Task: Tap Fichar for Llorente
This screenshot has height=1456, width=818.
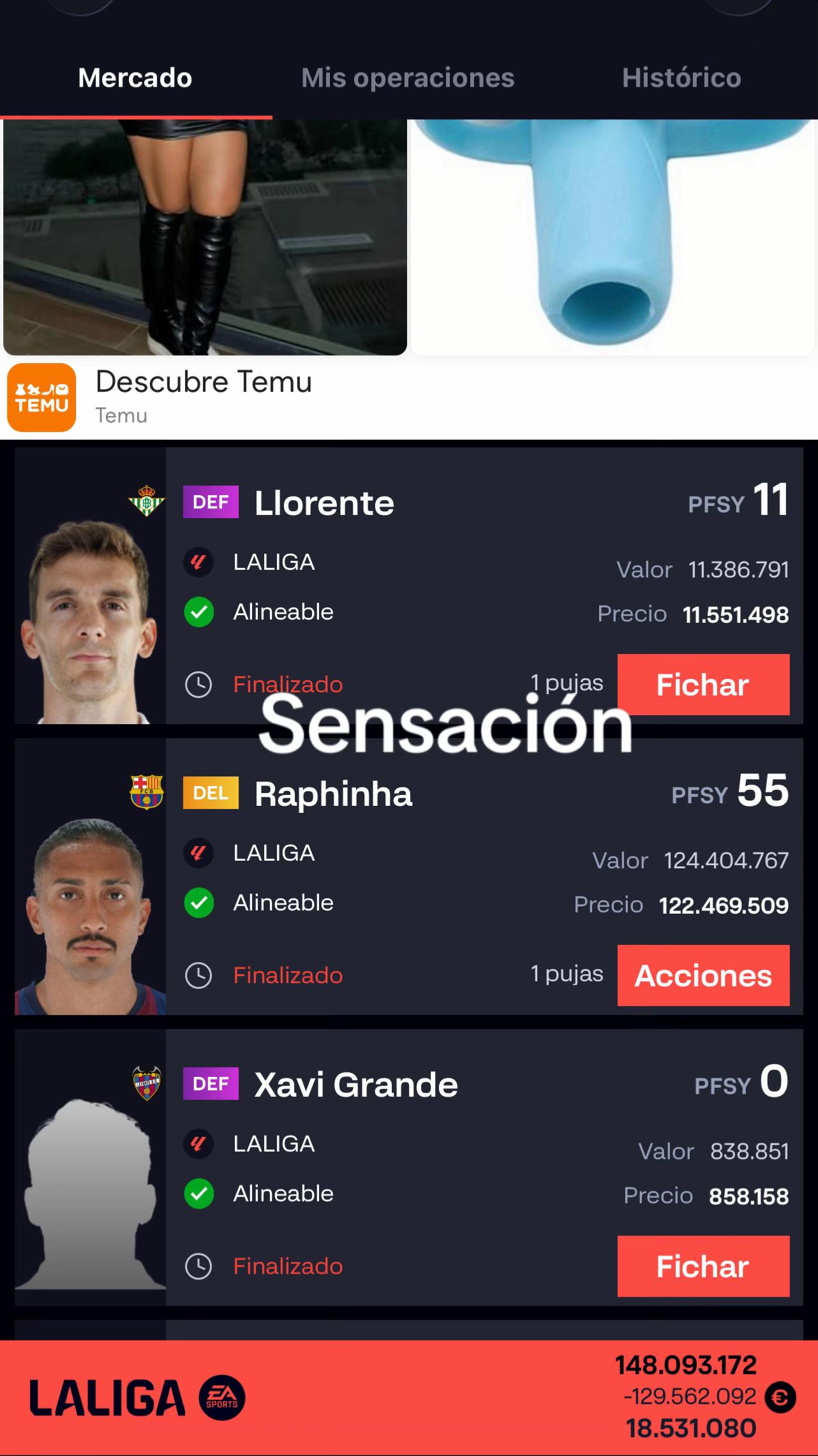Action: pyautogui.click(x=703, y=685)
